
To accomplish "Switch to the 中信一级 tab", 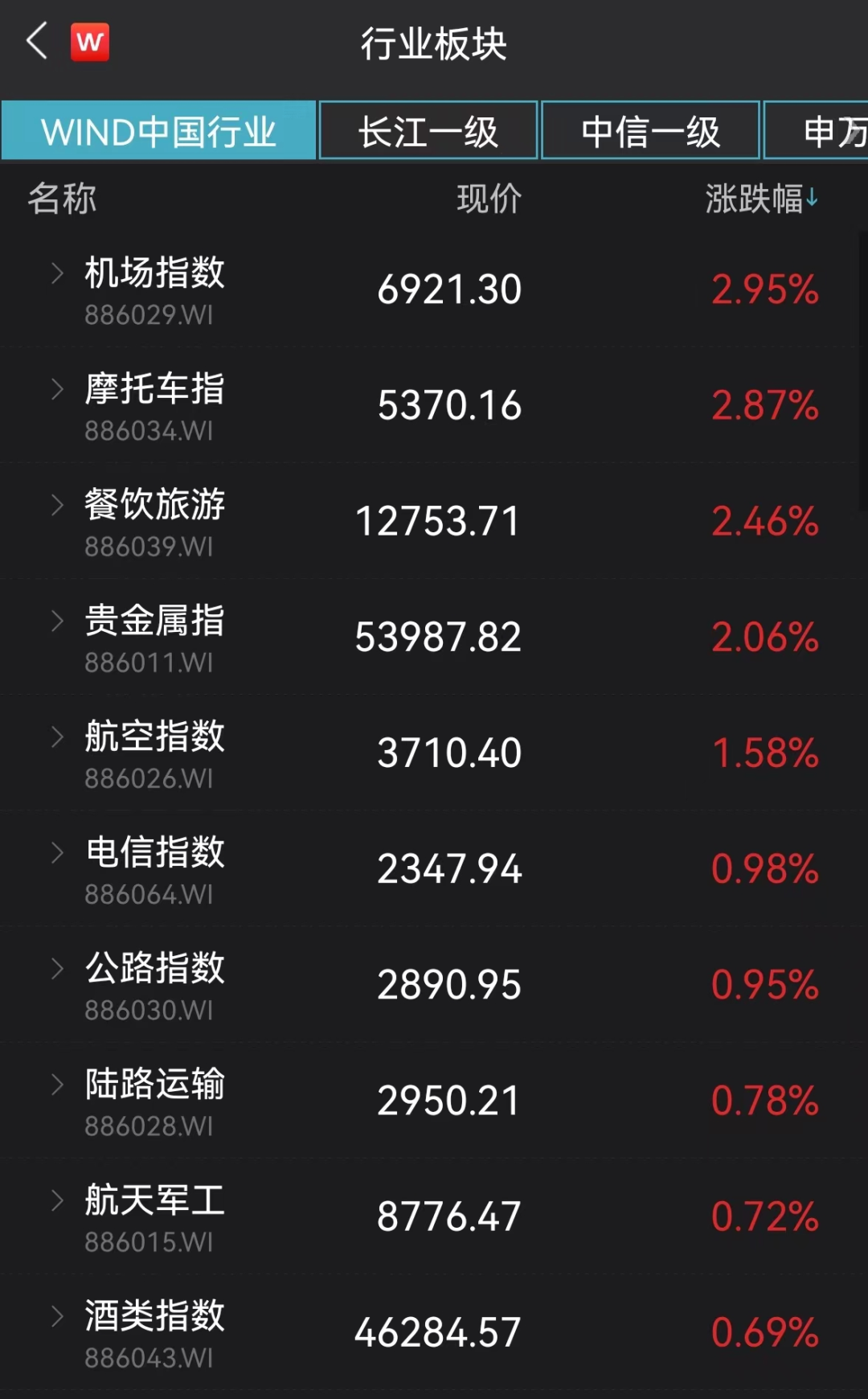I will point(650,130).
